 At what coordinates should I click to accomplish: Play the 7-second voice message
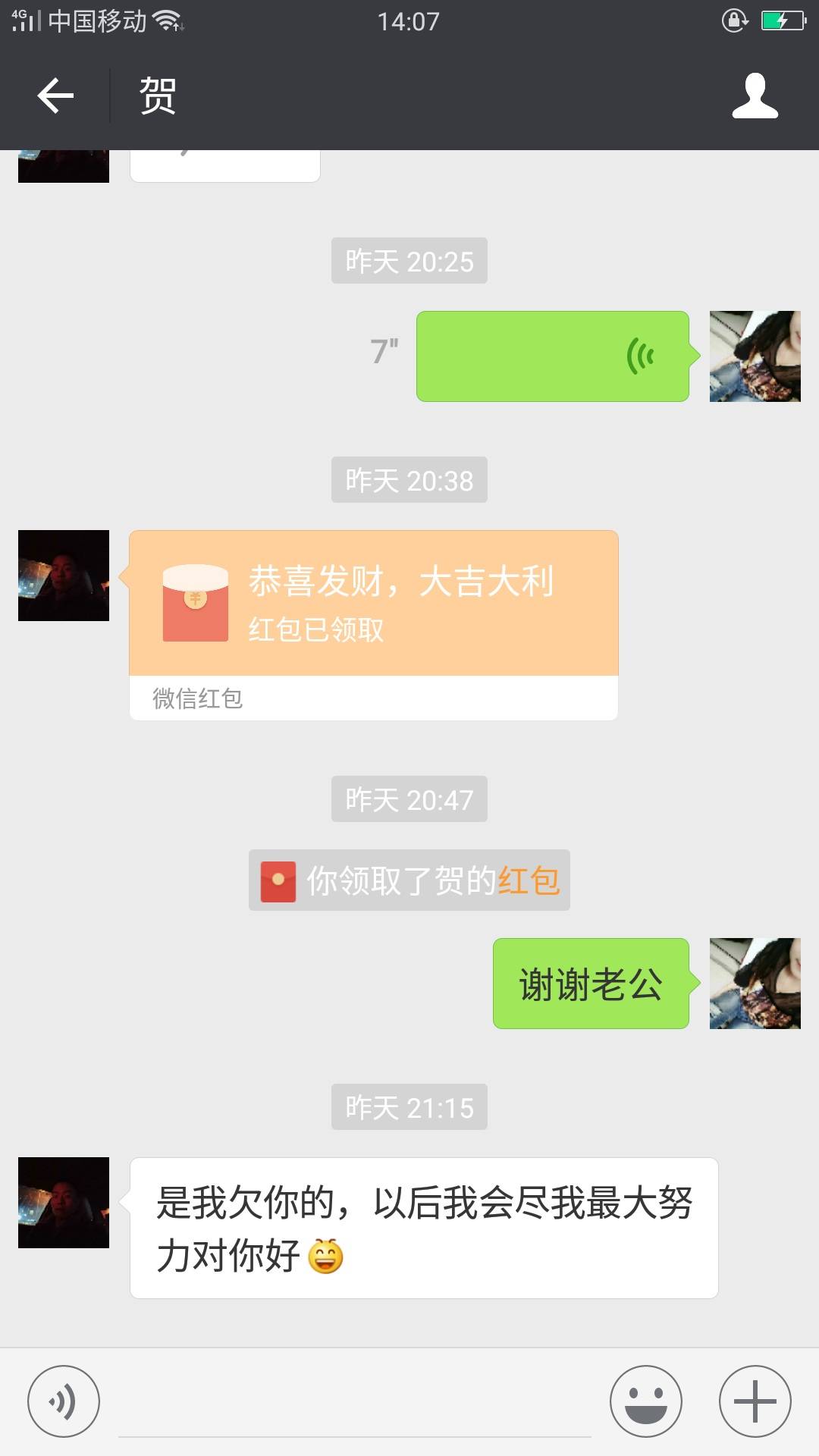[553, 356]
